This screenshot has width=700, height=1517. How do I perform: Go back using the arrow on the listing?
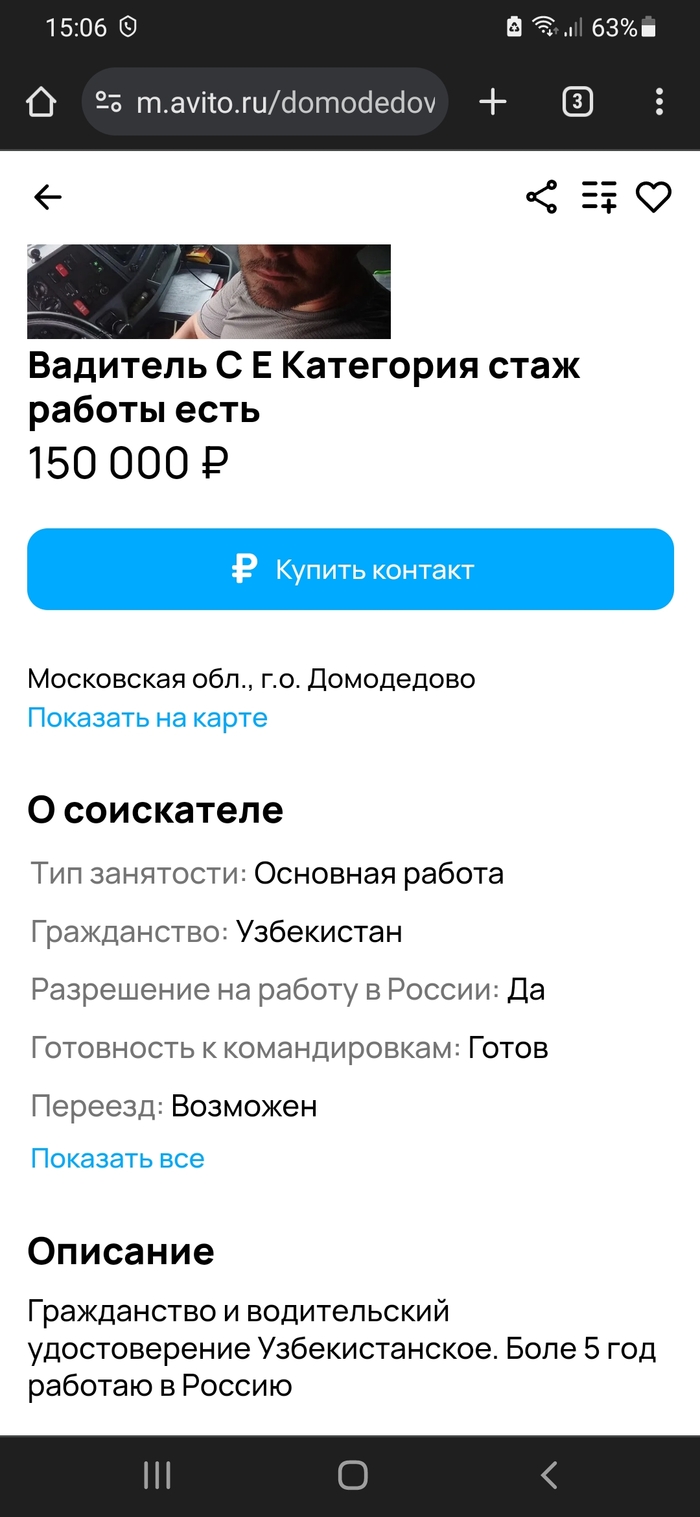(x=48, y=197)
